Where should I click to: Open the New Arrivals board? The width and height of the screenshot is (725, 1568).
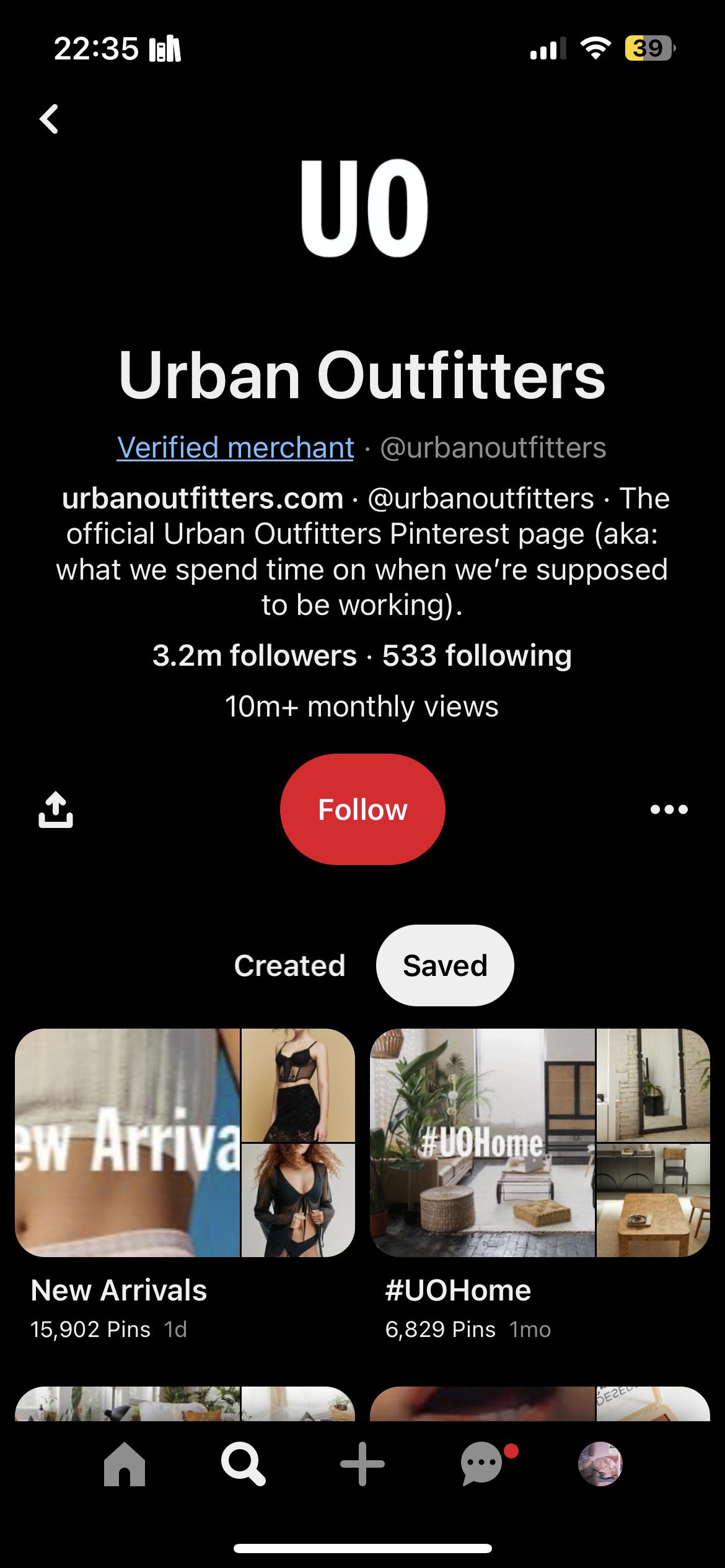click(185, 1143)
